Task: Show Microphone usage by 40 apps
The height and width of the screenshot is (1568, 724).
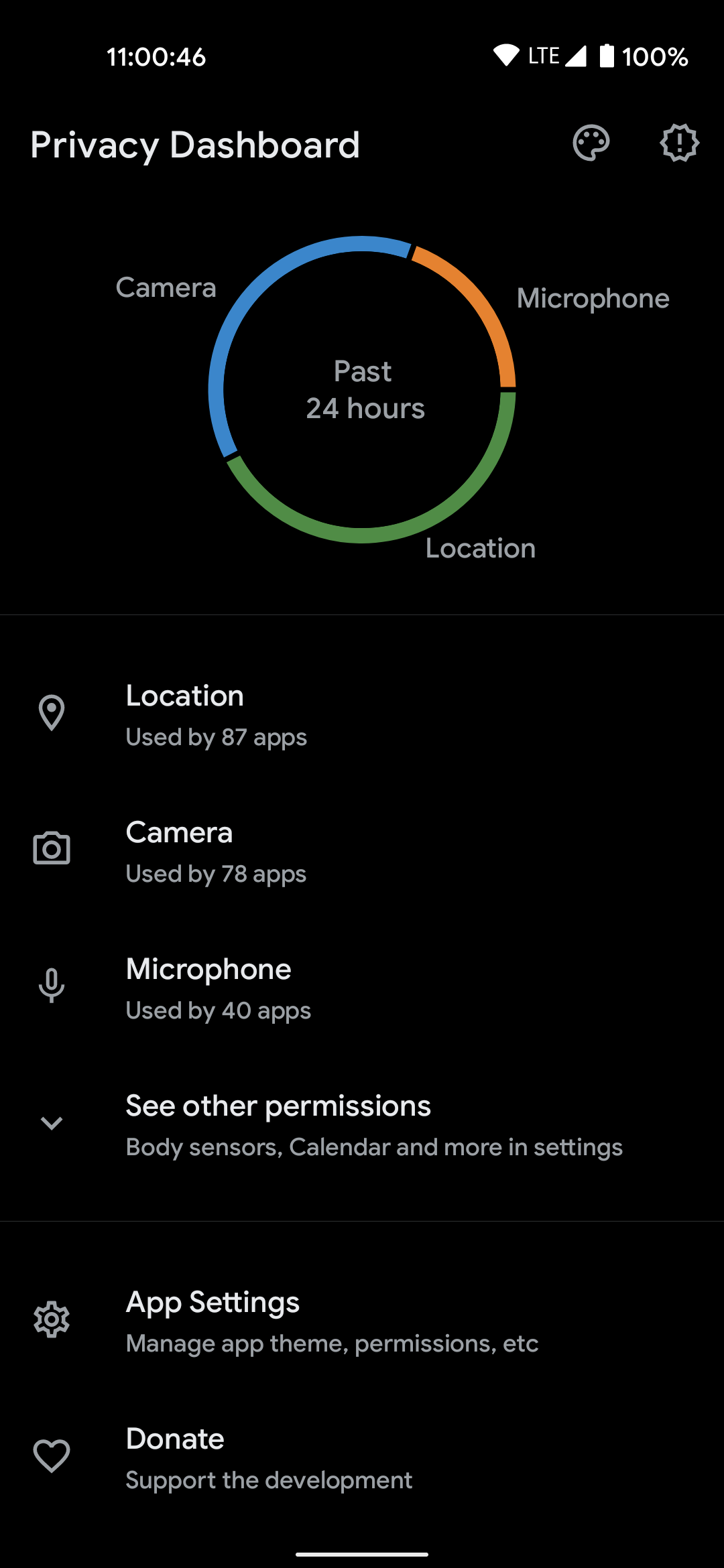Action: click(362, 988)
